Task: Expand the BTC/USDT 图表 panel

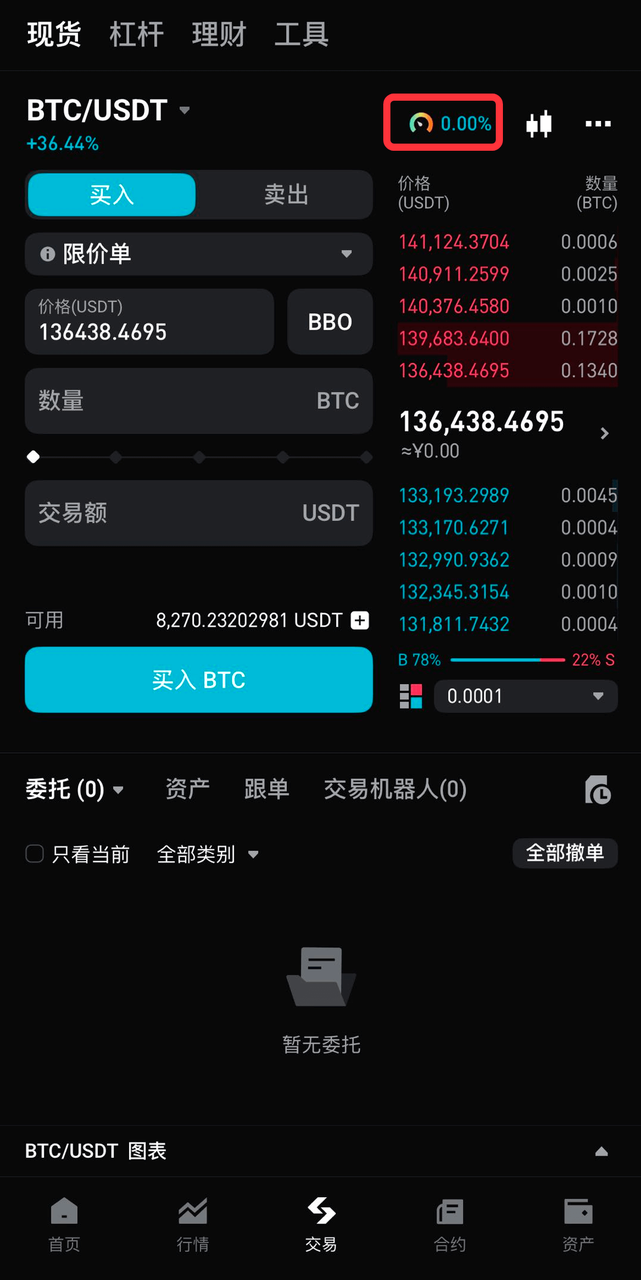Action: tap(601, 1151)
